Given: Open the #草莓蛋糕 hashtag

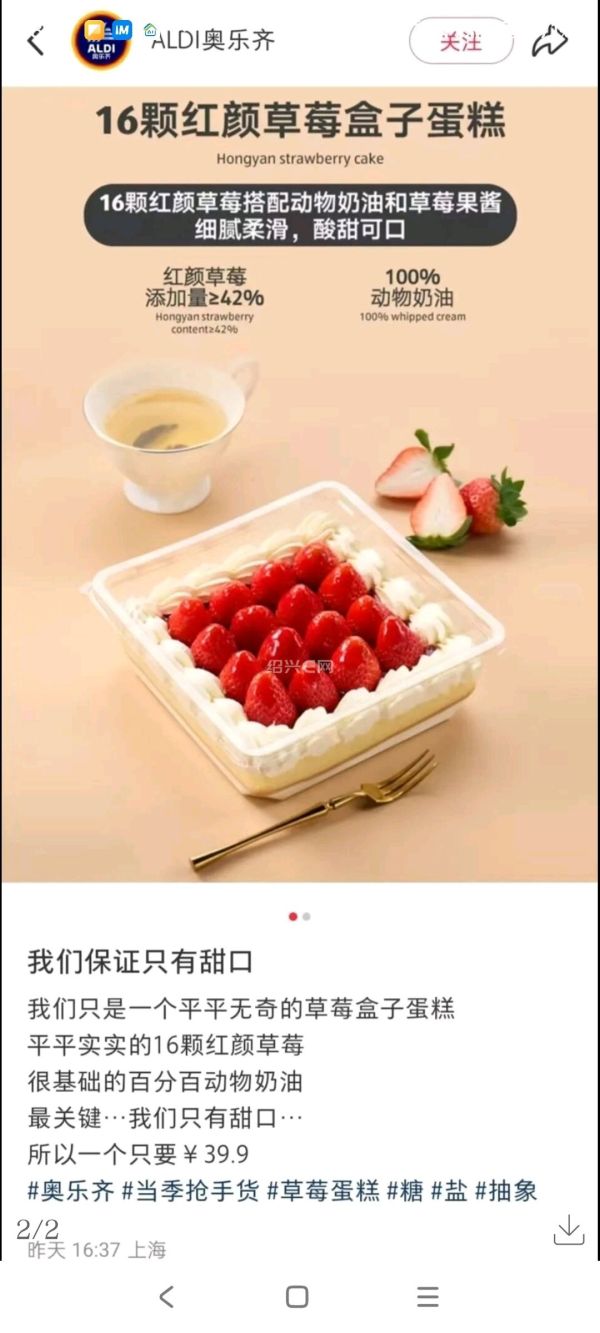Looking at the screenshot, I should [322, 1190].
